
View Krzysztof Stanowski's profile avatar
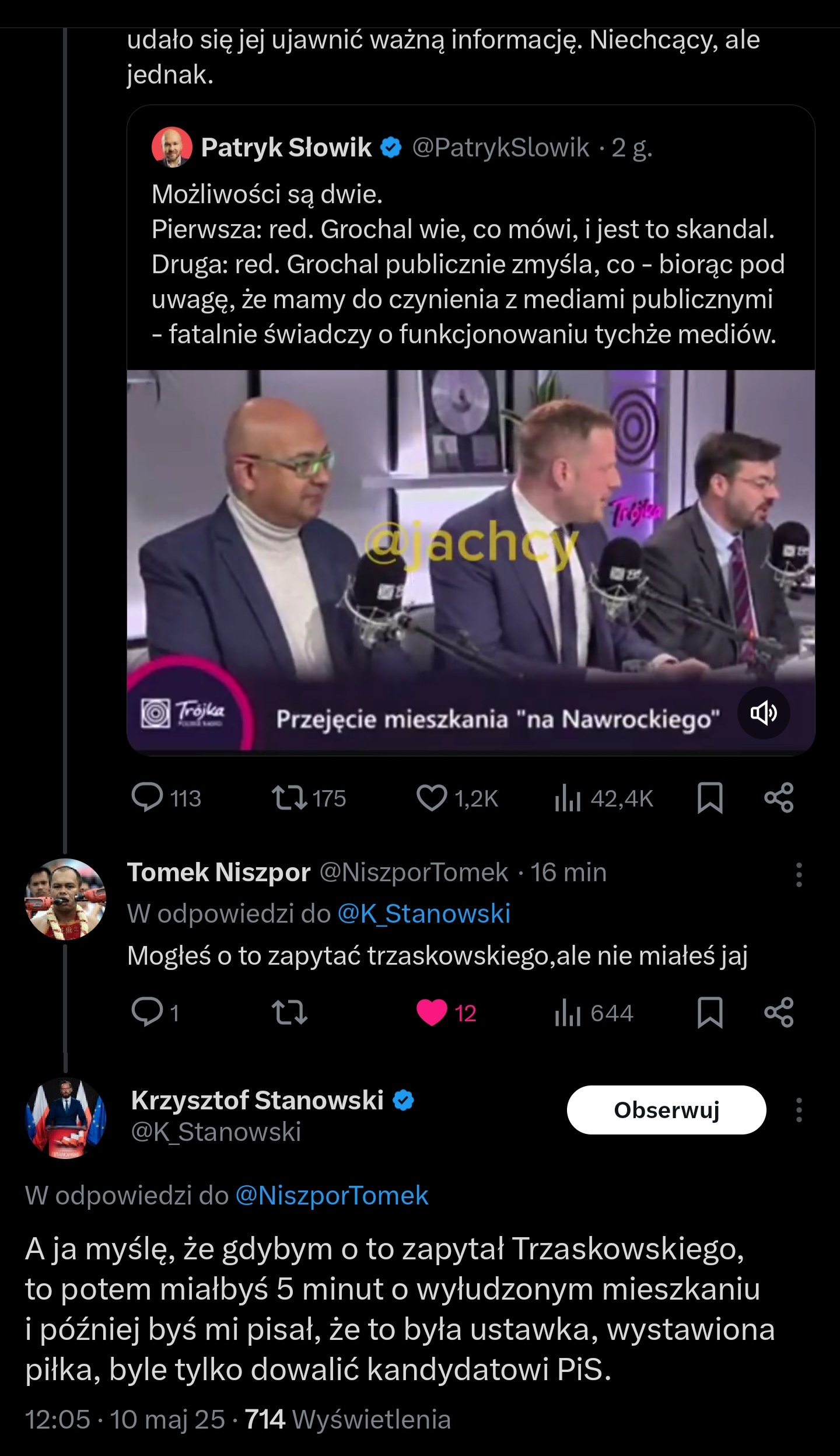pyautogui.click(x=65, y=1118)
